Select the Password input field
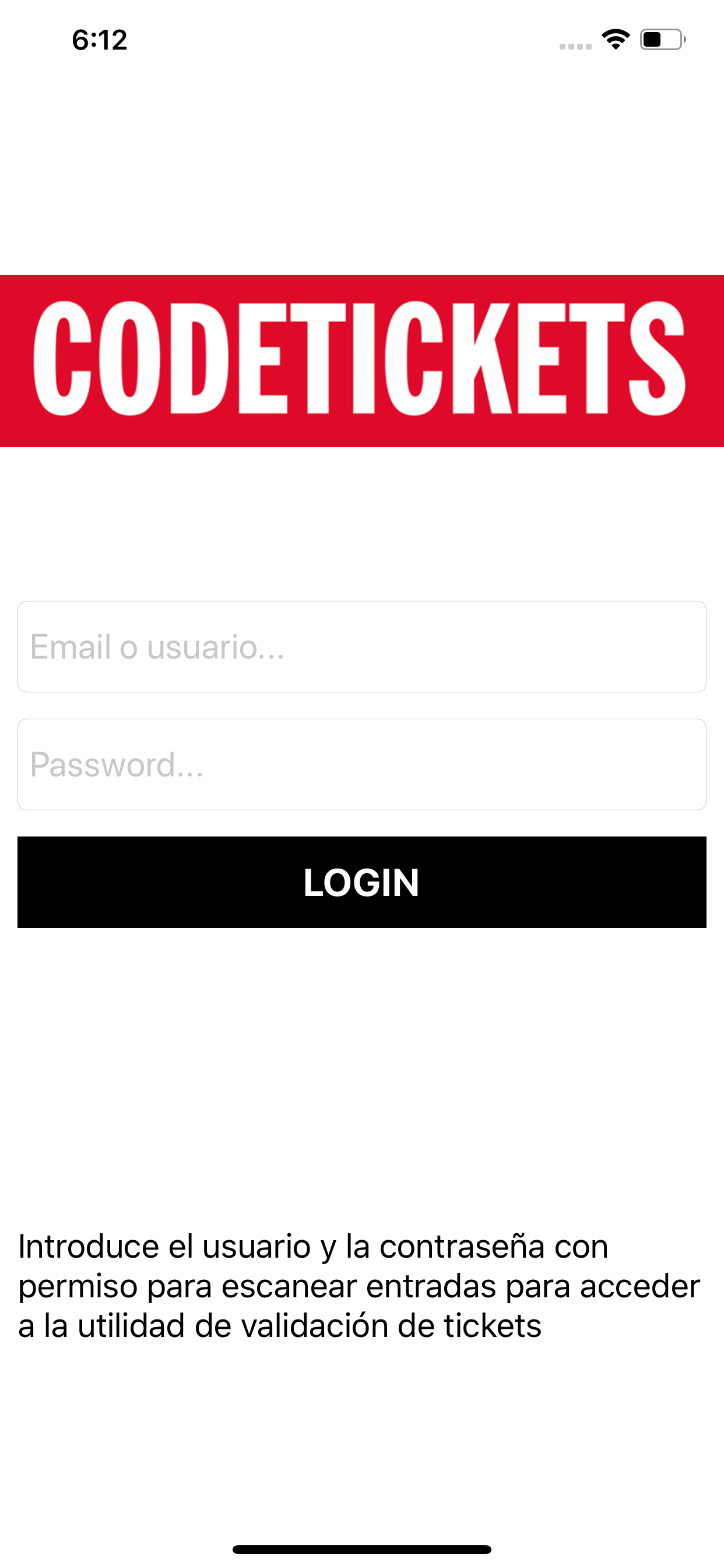The height and width of the screenshot is (1568, 724). [x=361, y=764]
